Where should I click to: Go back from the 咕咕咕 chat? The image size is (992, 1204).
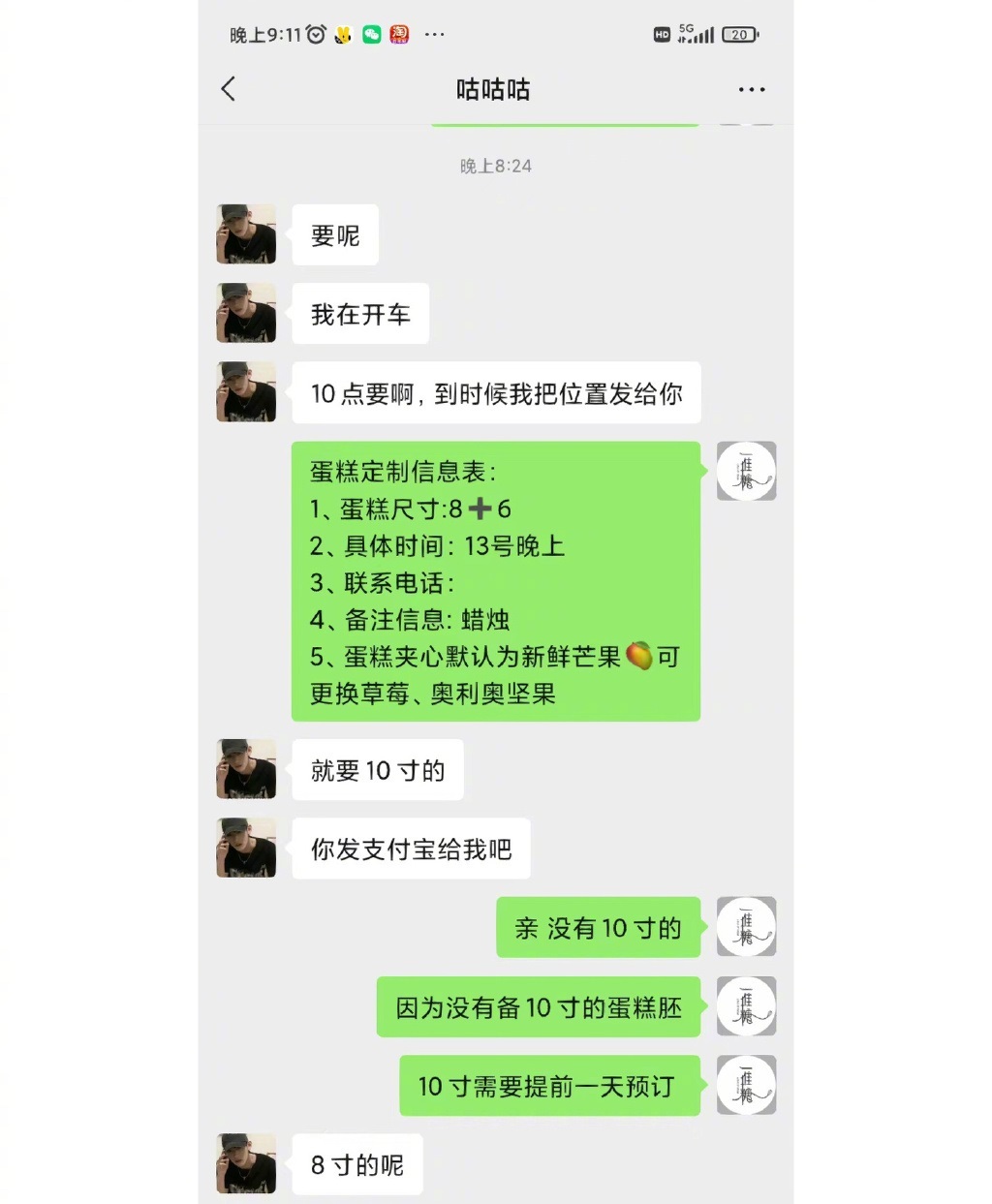(229, 89)
